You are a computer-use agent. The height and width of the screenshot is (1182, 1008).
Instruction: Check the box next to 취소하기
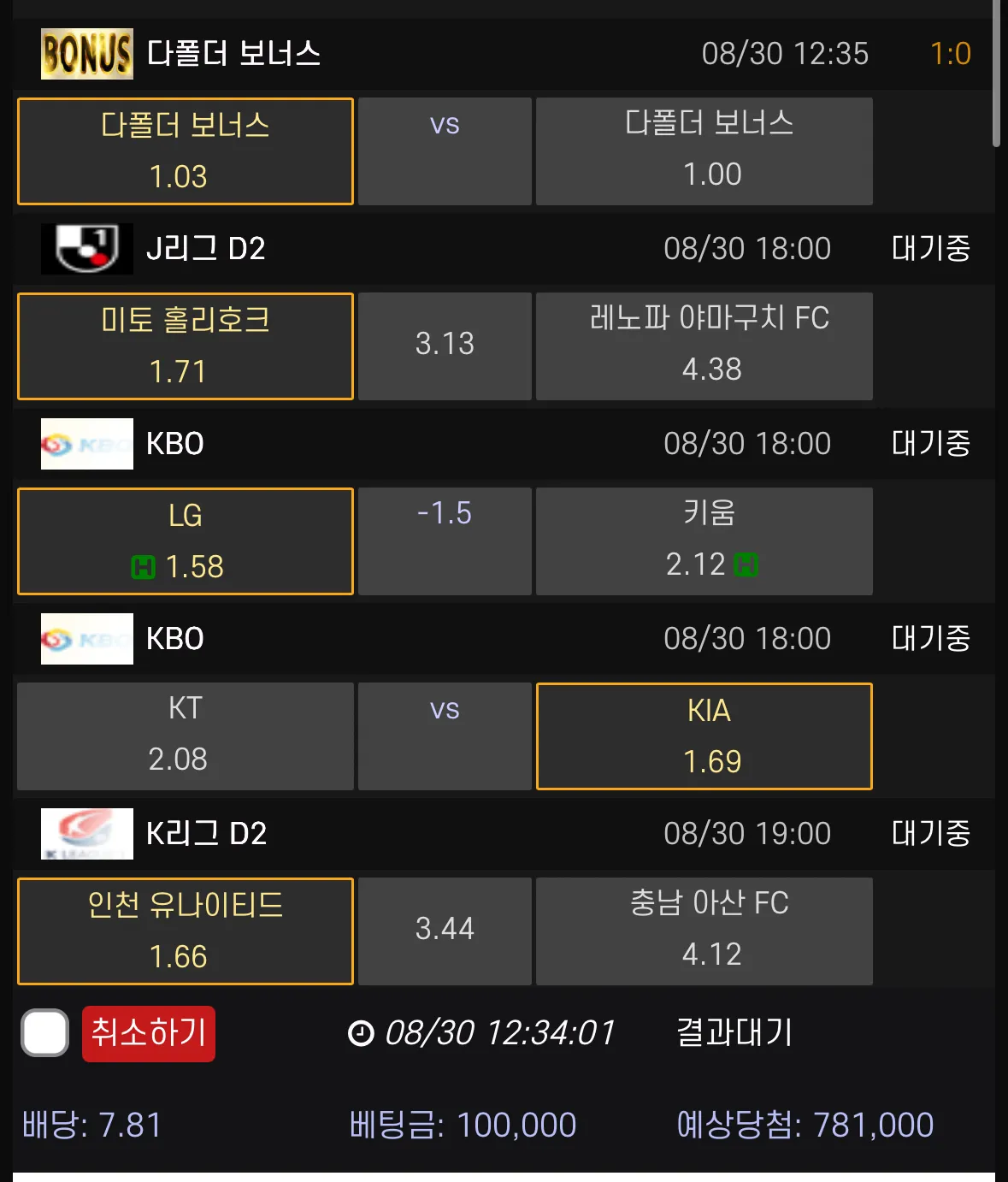[x=44, y=1033]
